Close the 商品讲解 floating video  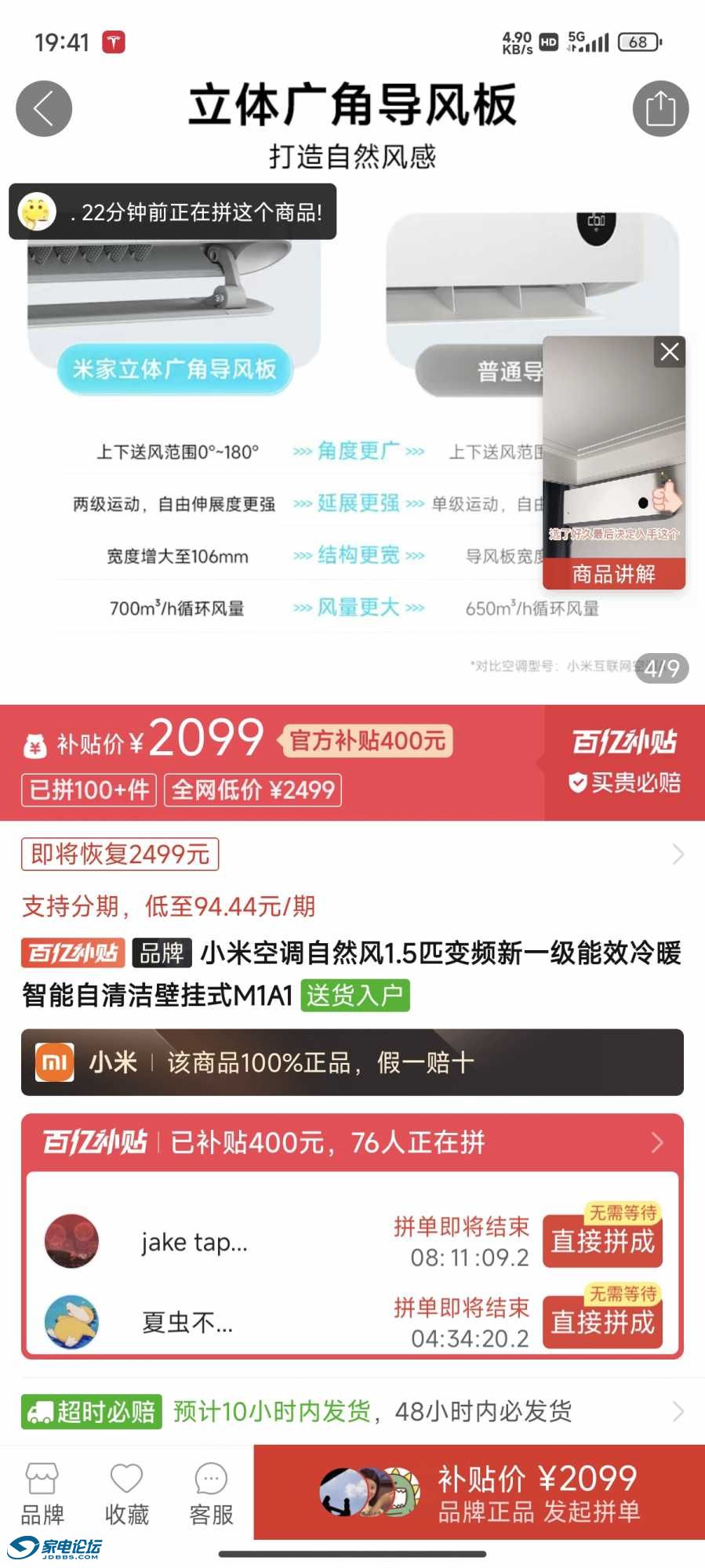pos(669,351)
